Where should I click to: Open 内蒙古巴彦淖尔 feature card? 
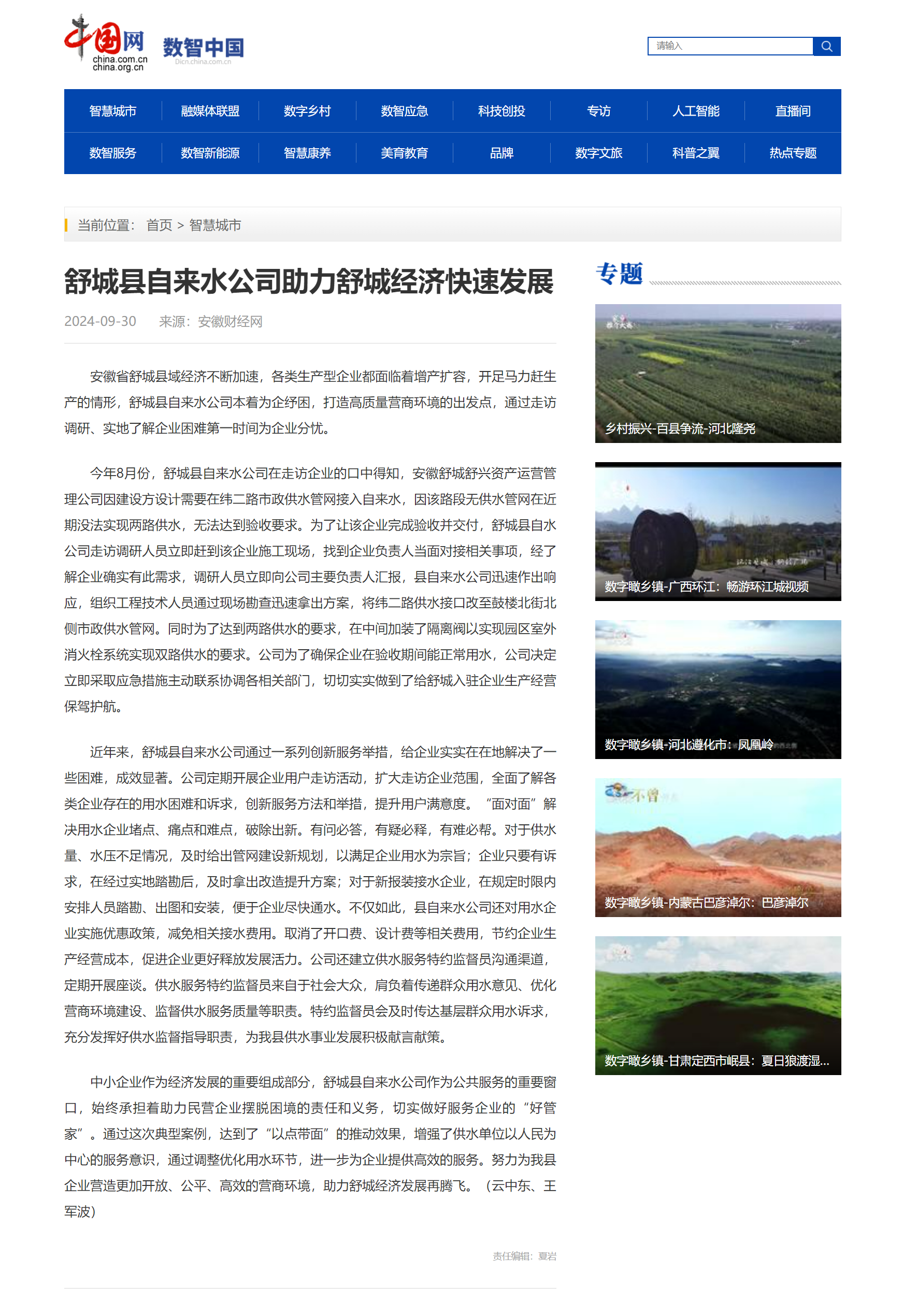tap(718, 847)
